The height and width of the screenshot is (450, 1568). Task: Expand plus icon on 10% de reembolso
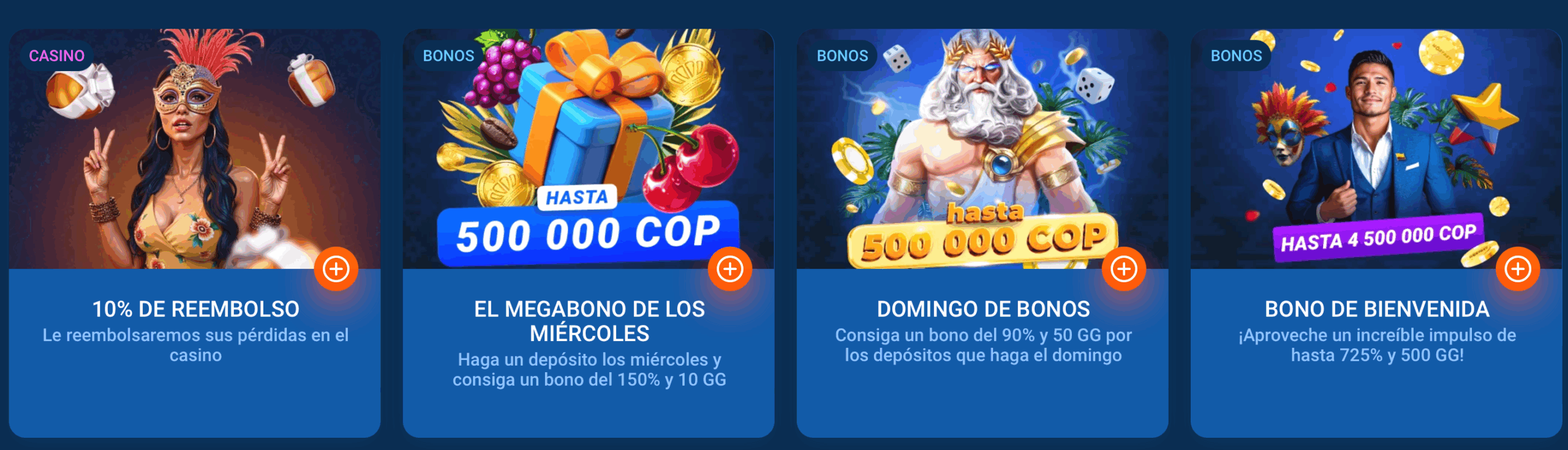[x=336, y=269]
